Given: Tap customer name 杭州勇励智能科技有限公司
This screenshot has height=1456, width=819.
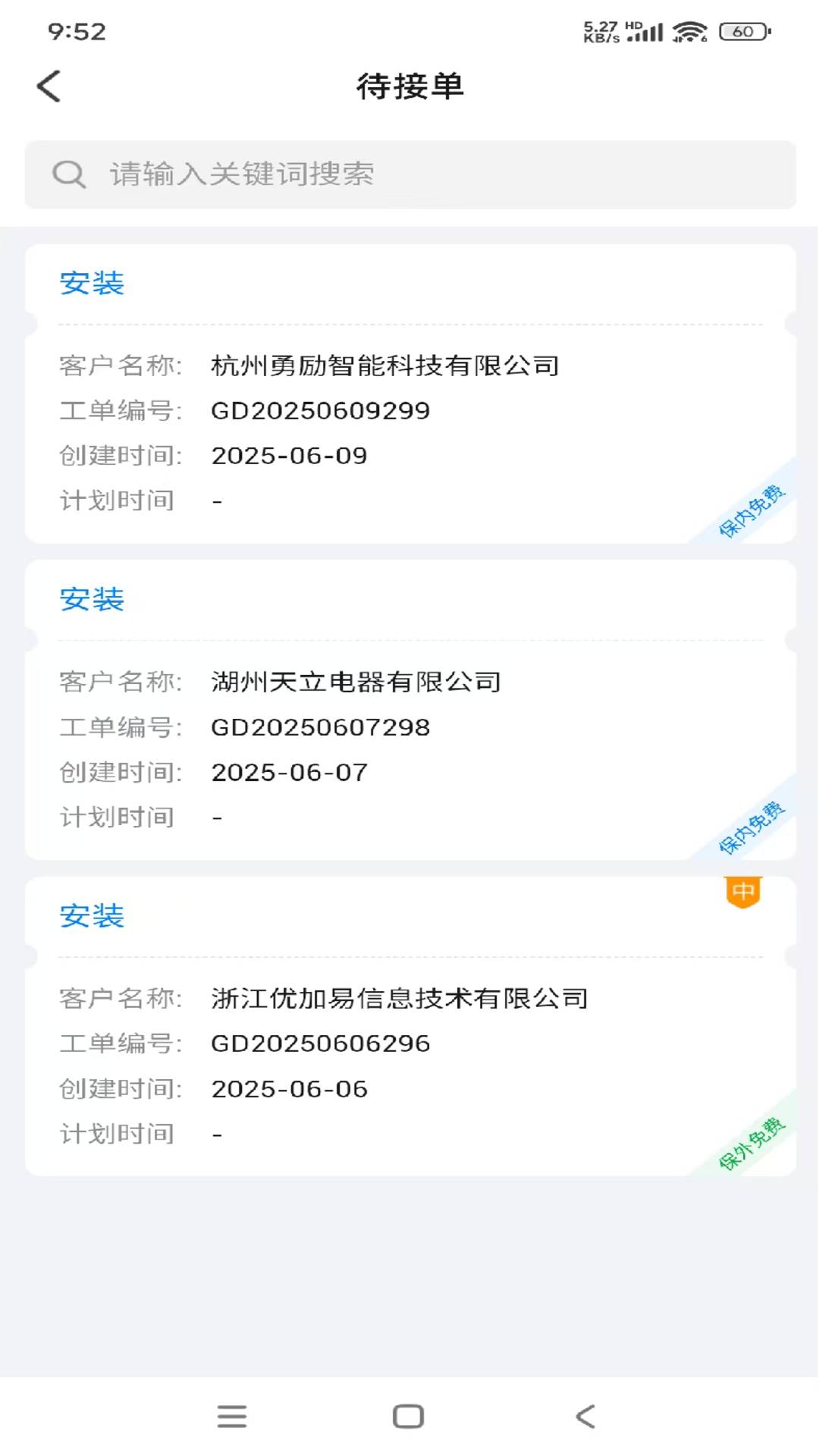Looking at the screenshot, I should click(x=384, y=364).
